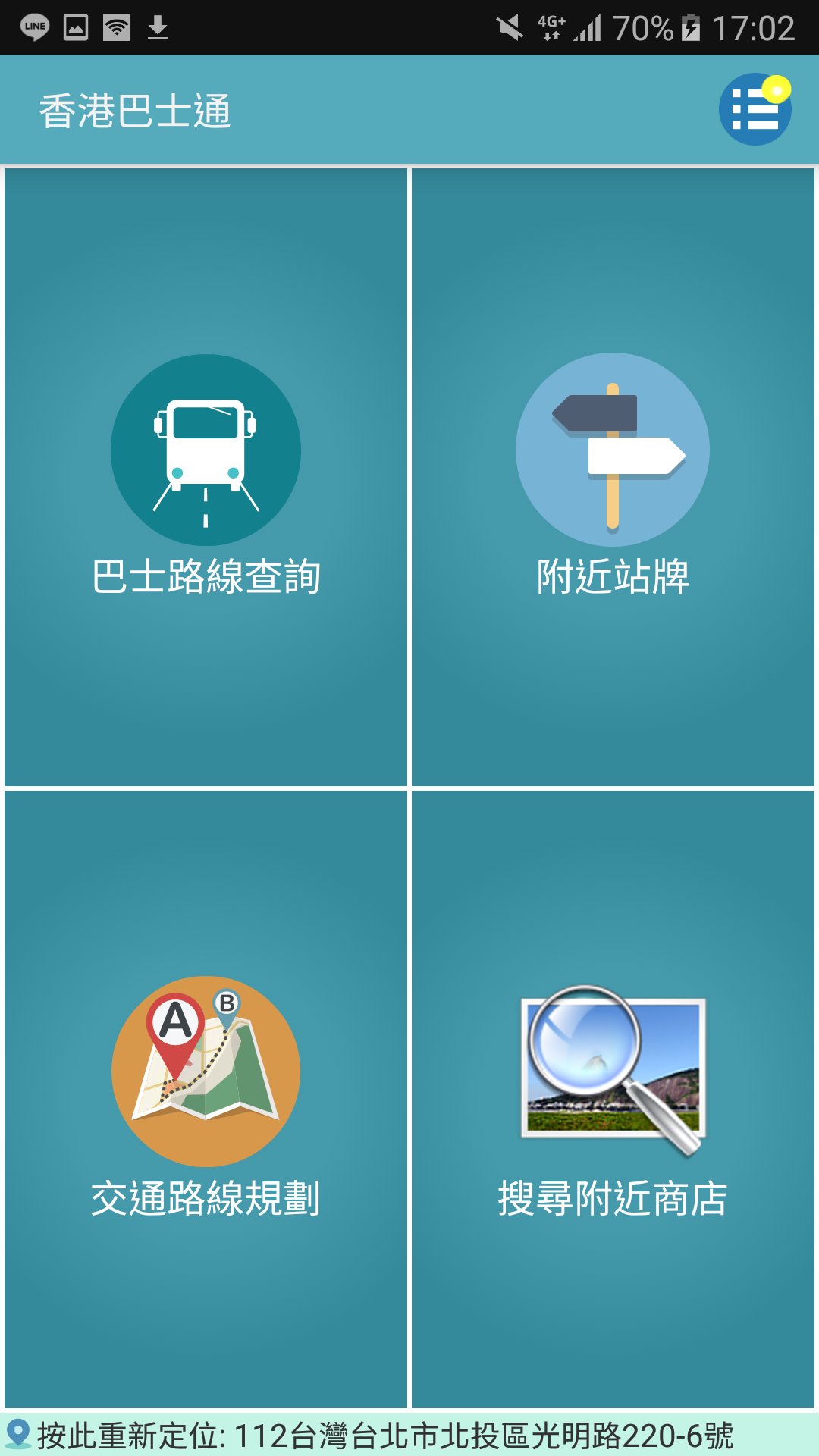Image resolution: width=819 pixels, height=1456 pixels.
Task: Tap 按此重新定位 to refresh location
Action: pyautogui.click(x=379, y=1435)
